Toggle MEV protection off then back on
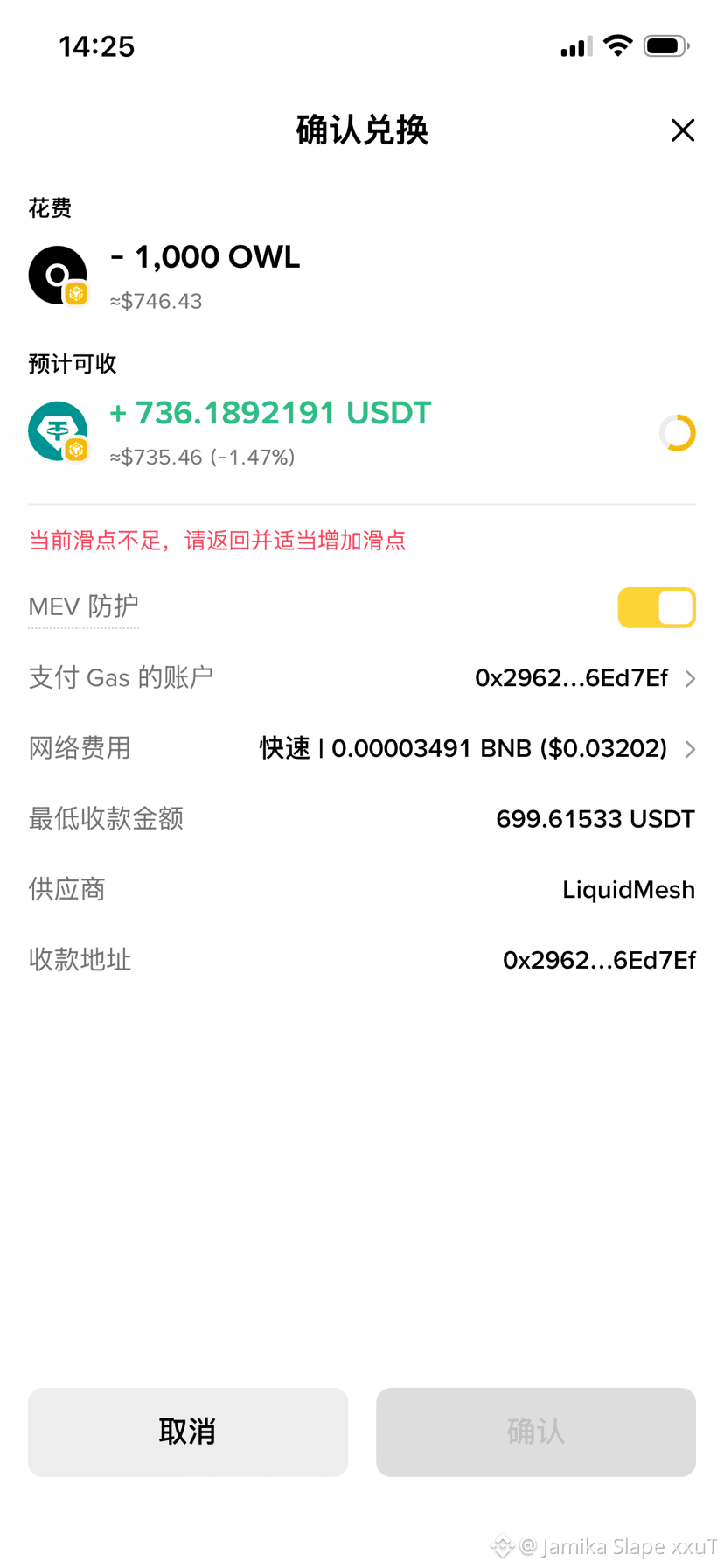The height and width of the screenshot is (1568, 724). tap(657, 607)
